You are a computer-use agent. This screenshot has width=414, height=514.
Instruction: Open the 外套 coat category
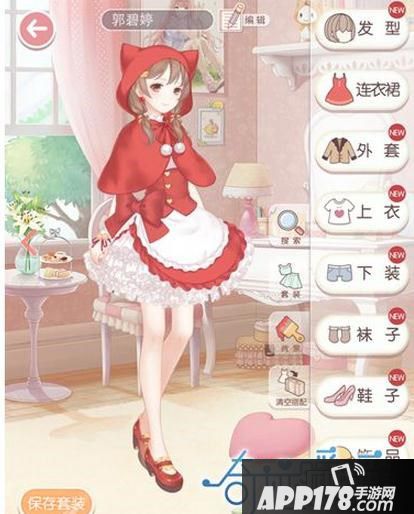pos(362,151)
